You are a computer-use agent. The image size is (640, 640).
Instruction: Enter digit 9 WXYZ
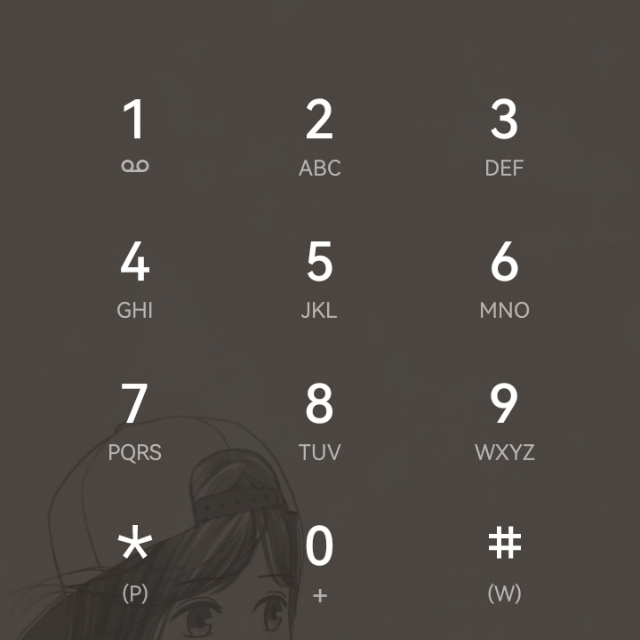[504, 420]
